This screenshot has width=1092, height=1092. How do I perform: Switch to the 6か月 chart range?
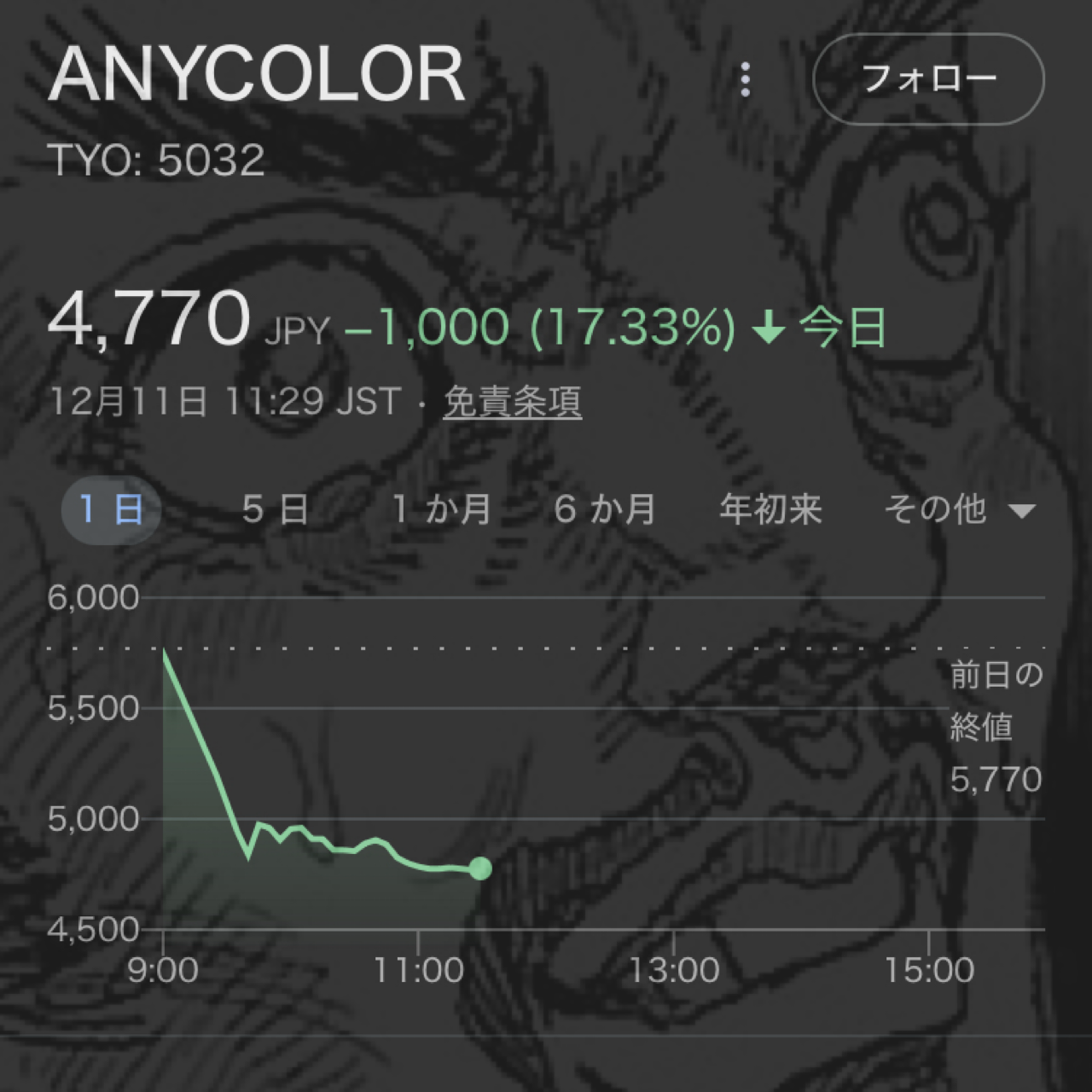pos(605,509)
